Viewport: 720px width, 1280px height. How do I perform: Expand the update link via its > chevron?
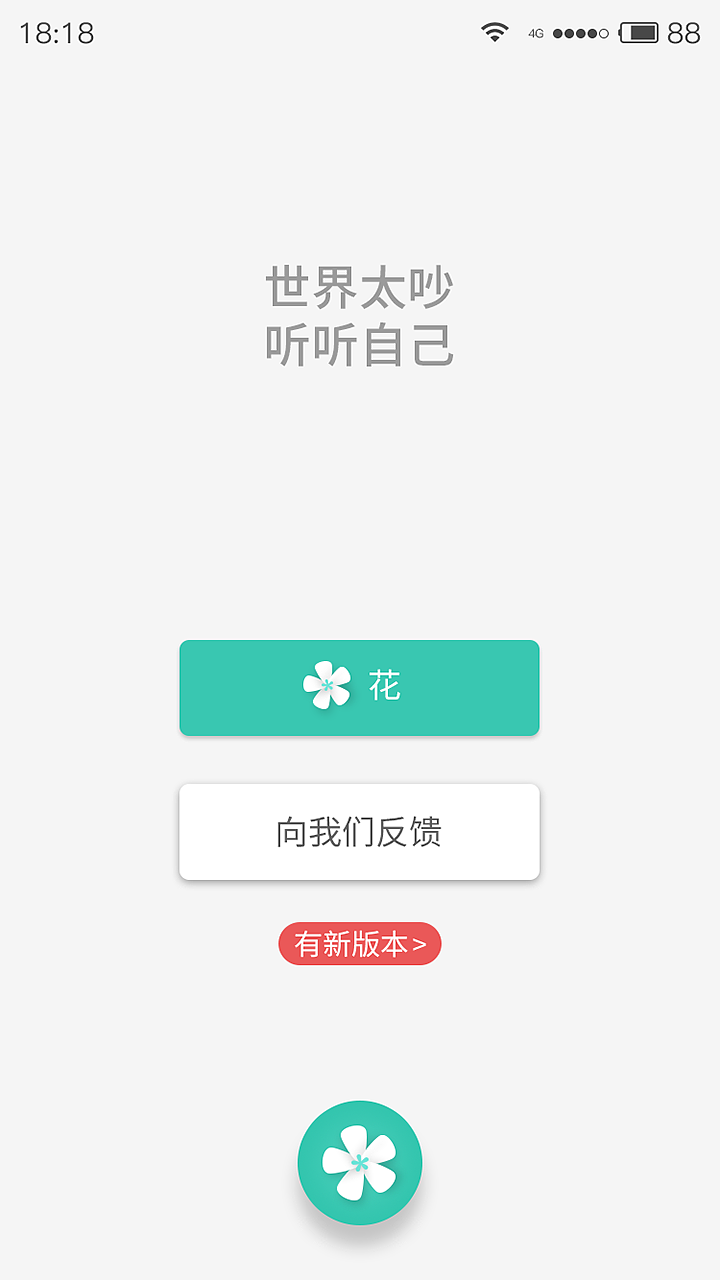419,942
